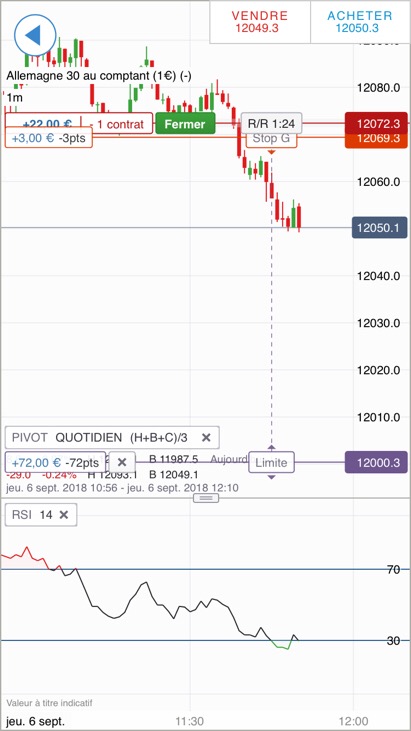Cancel the limit order with its X
This screenshot has height=731, width=411.
point(122,462)
